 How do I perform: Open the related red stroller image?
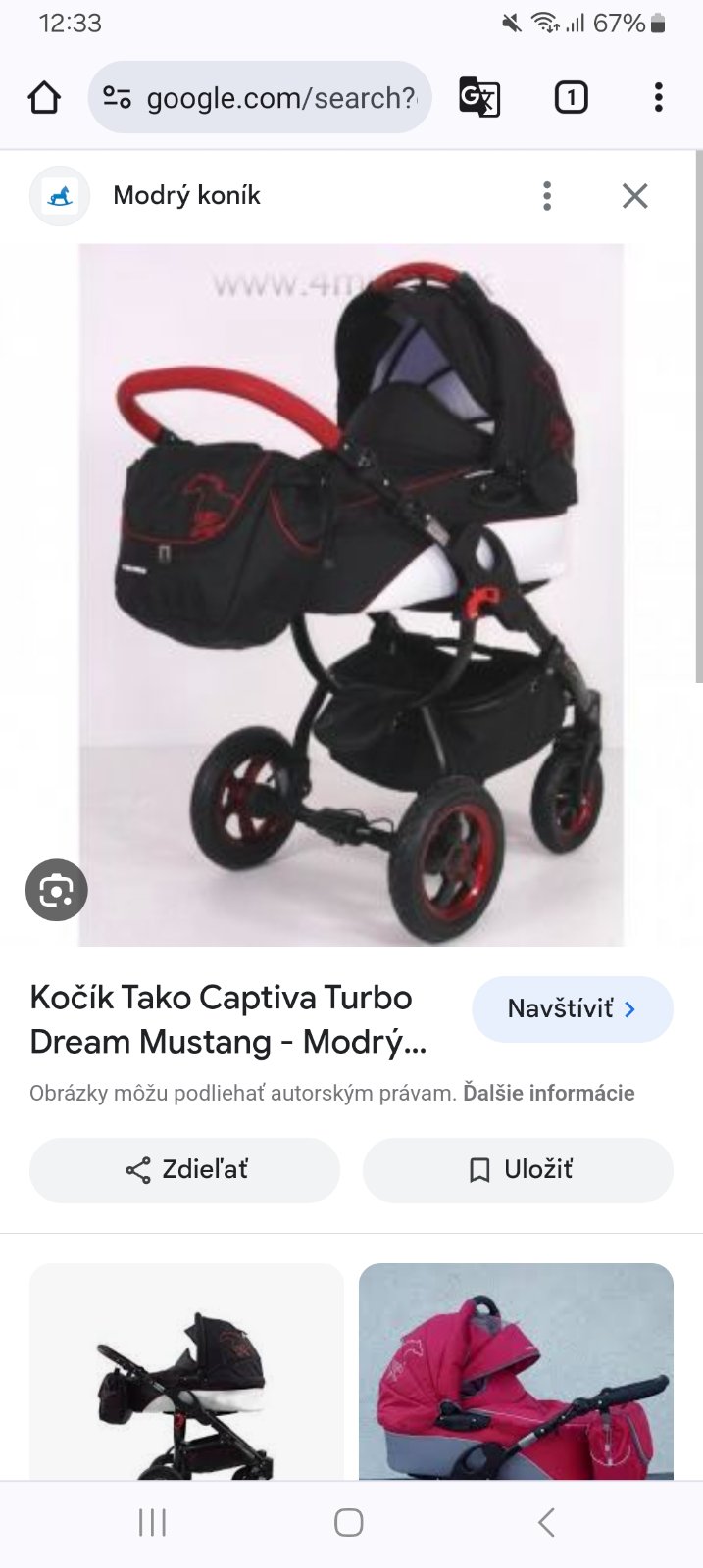point(516,1372)
